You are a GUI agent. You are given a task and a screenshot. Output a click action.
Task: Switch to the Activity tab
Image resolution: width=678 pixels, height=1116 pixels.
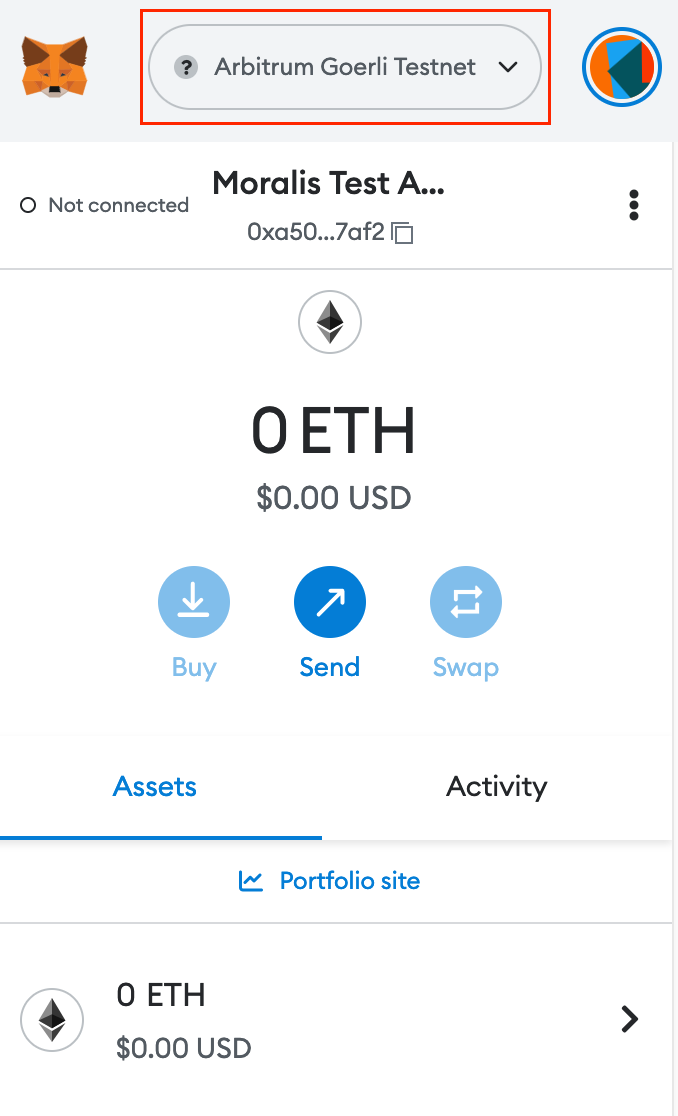pos(497,787)
